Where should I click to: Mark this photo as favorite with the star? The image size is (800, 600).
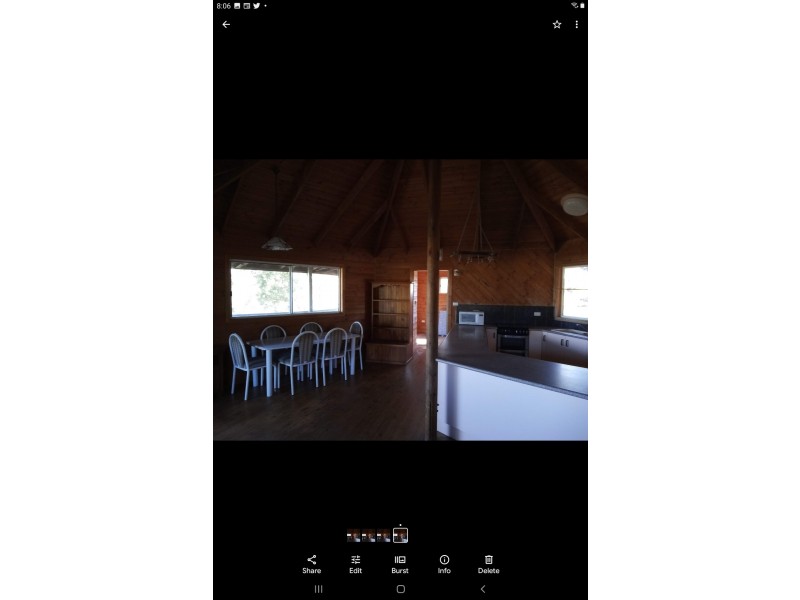pyautogui.click(x=557, y=24)
